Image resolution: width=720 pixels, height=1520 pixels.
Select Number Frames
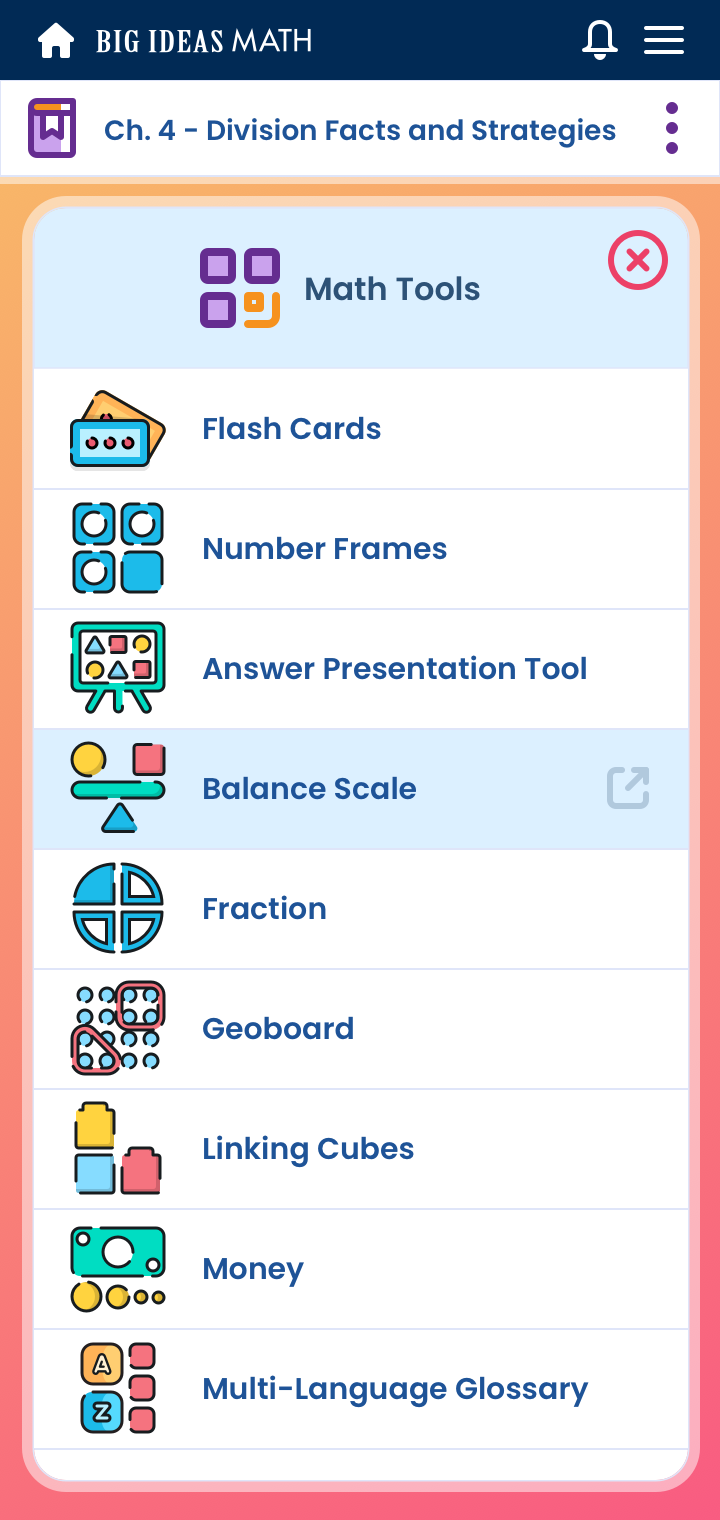pyautogui.click(x=324, y=549)
